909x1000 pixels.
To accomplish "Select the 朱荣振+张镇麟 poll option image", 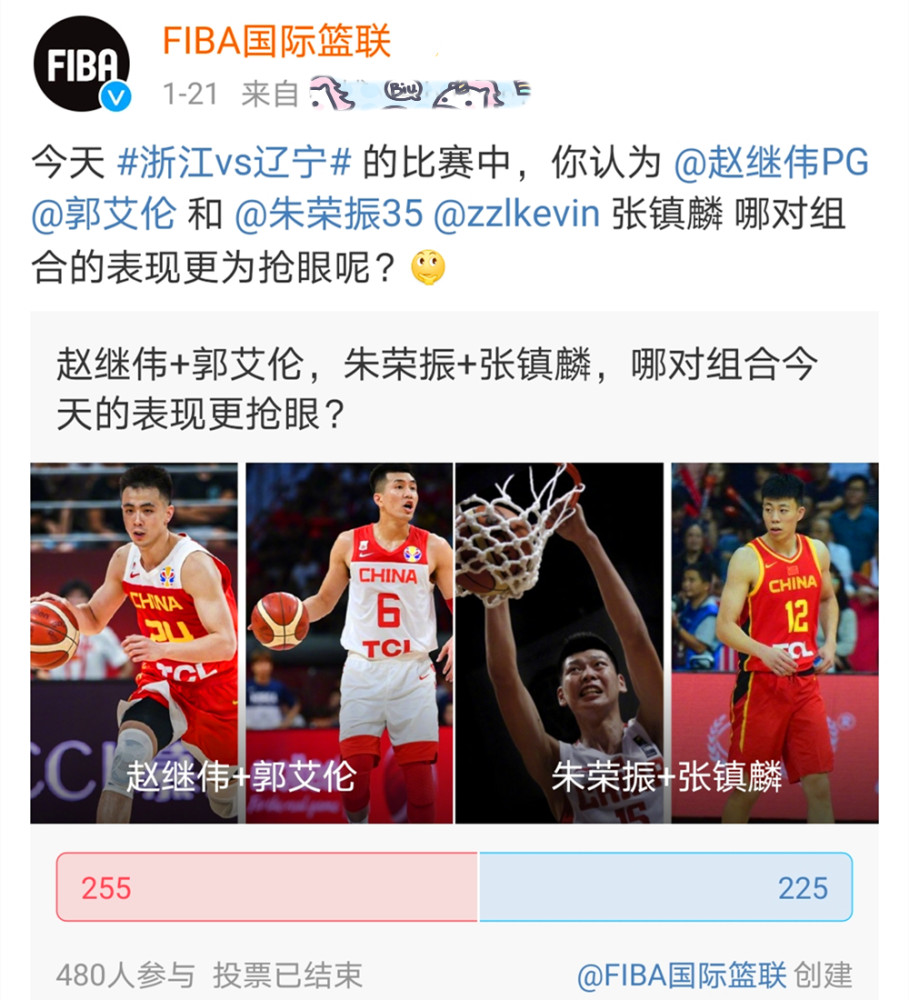I will [x=667, y=642].
